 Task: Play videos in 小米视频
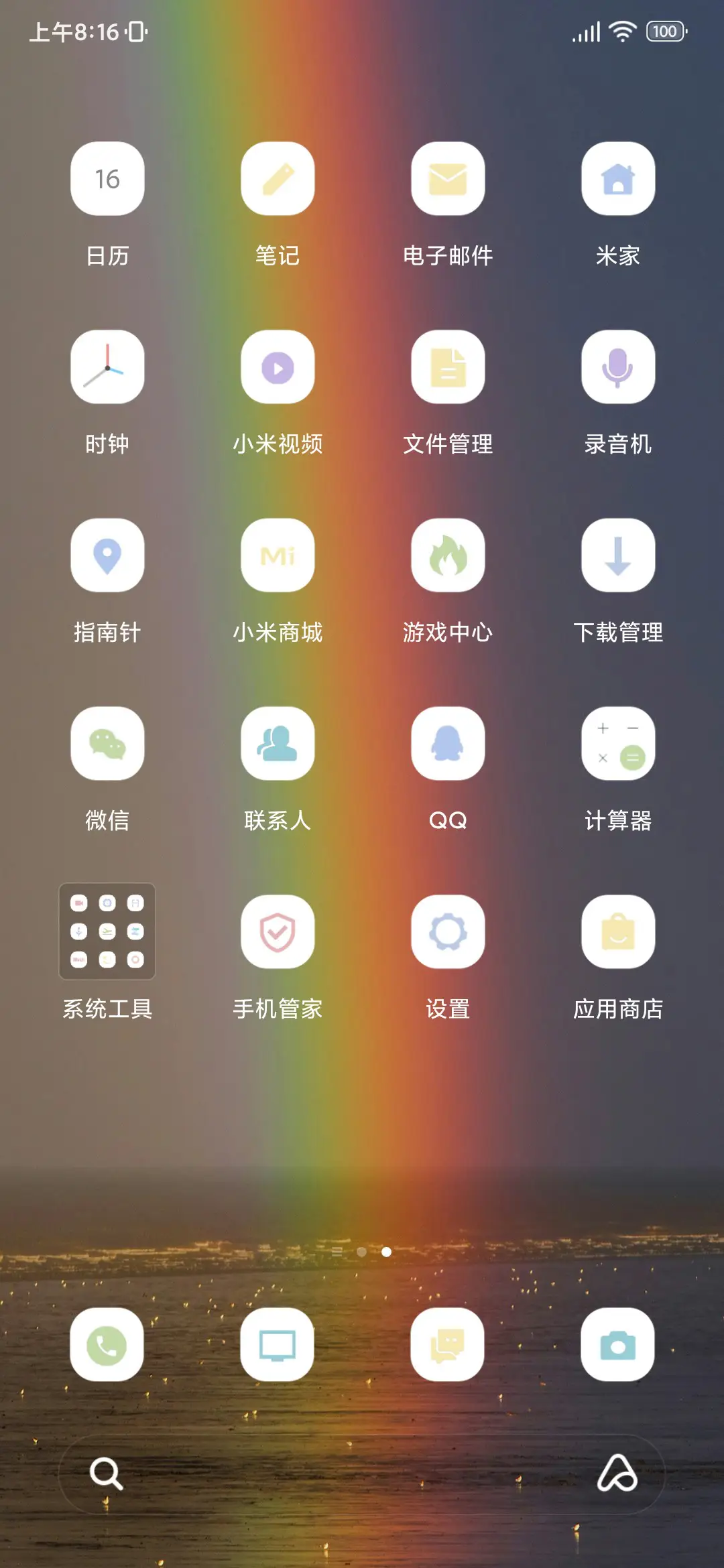coord(278,368)
